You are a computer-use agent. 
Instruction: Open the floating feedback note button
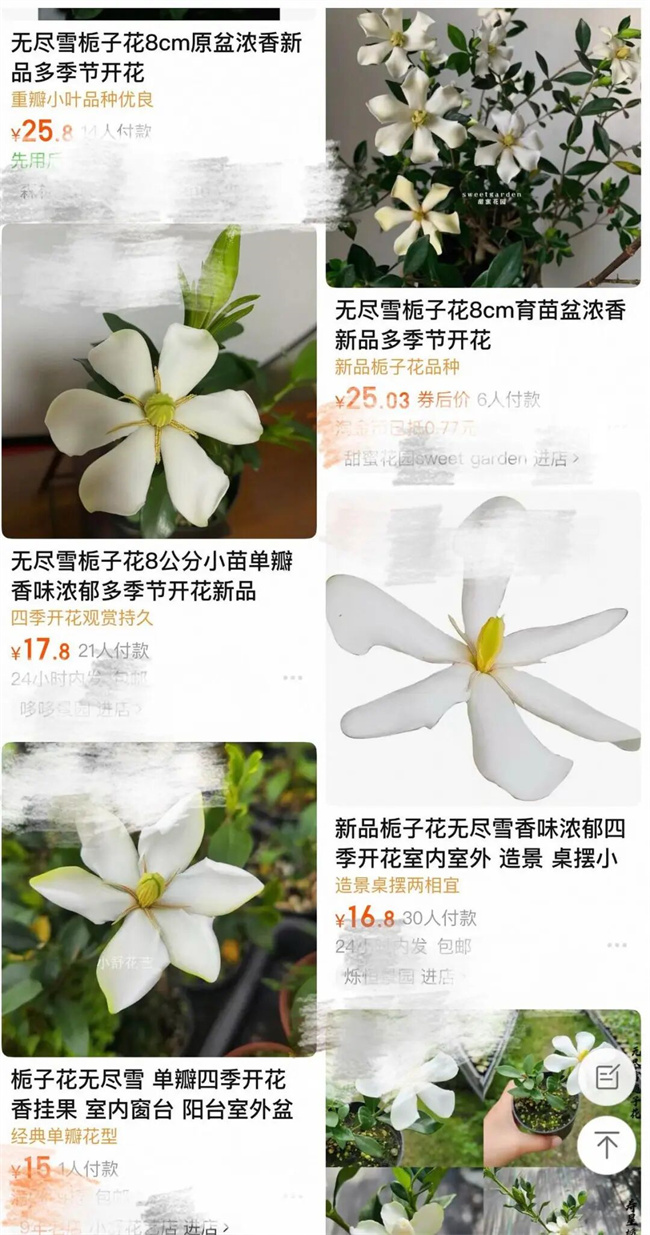click(x=607, y=1076)
